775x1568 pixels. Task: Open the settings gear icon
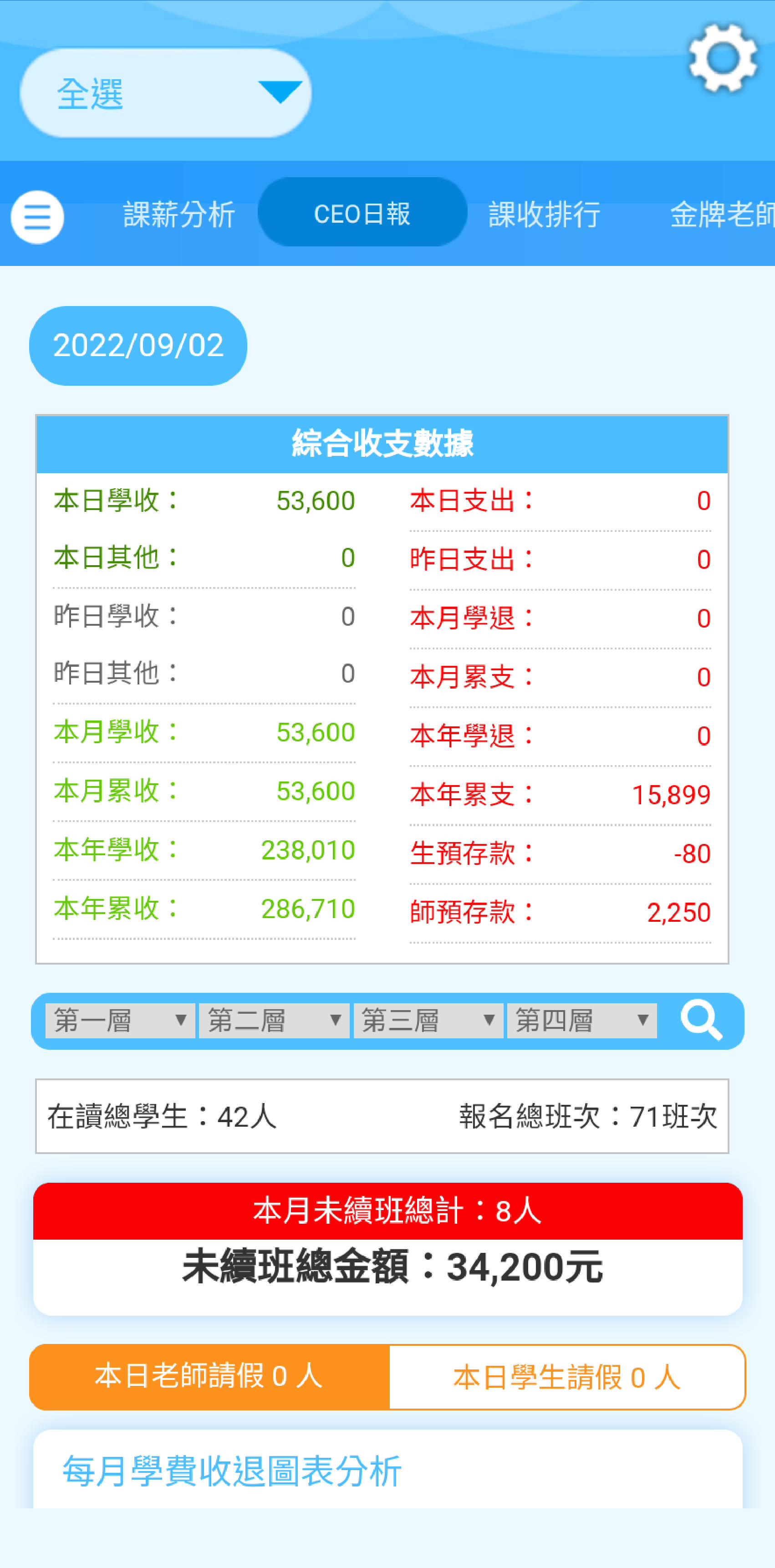722,58
